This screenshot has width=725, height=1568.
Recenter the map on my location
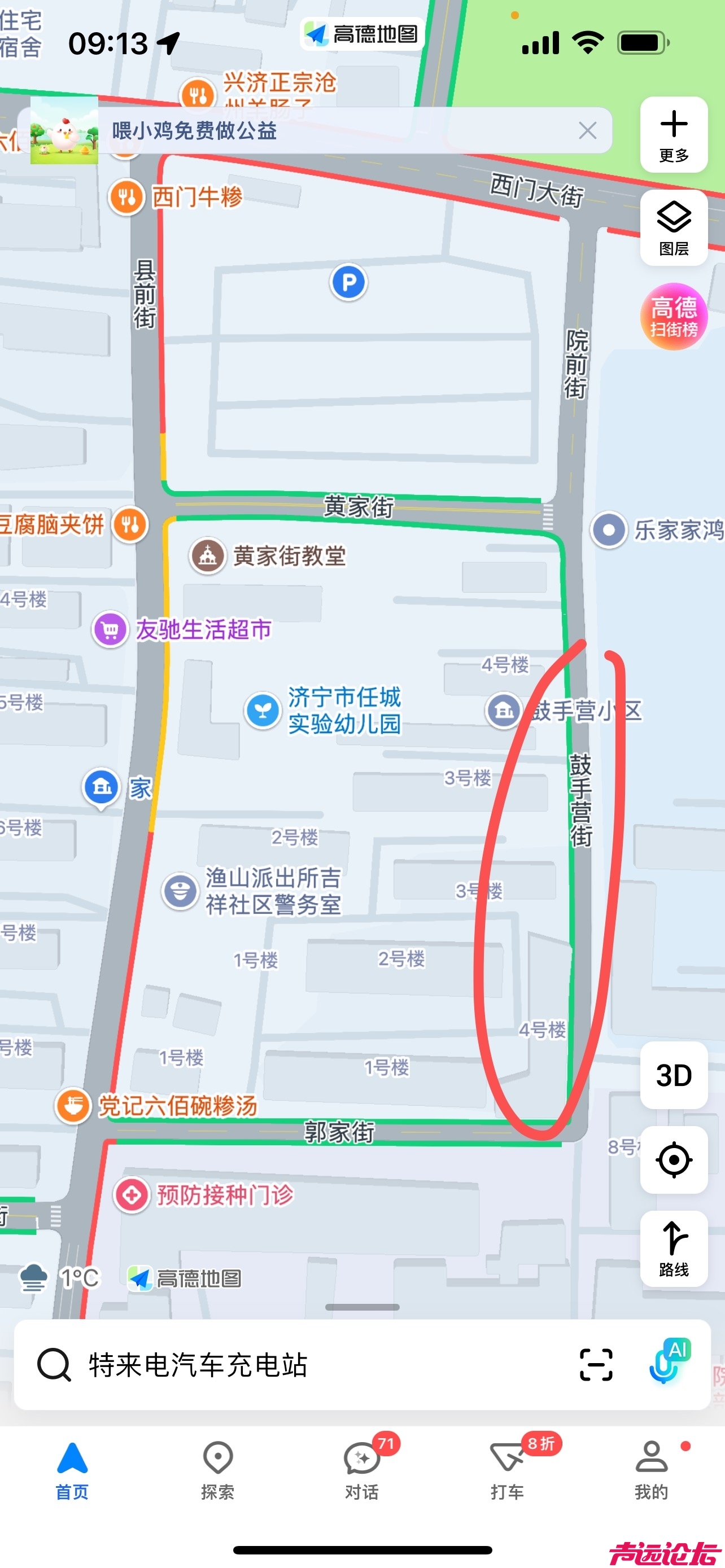pyautogui.click(x=673, y=1159)
